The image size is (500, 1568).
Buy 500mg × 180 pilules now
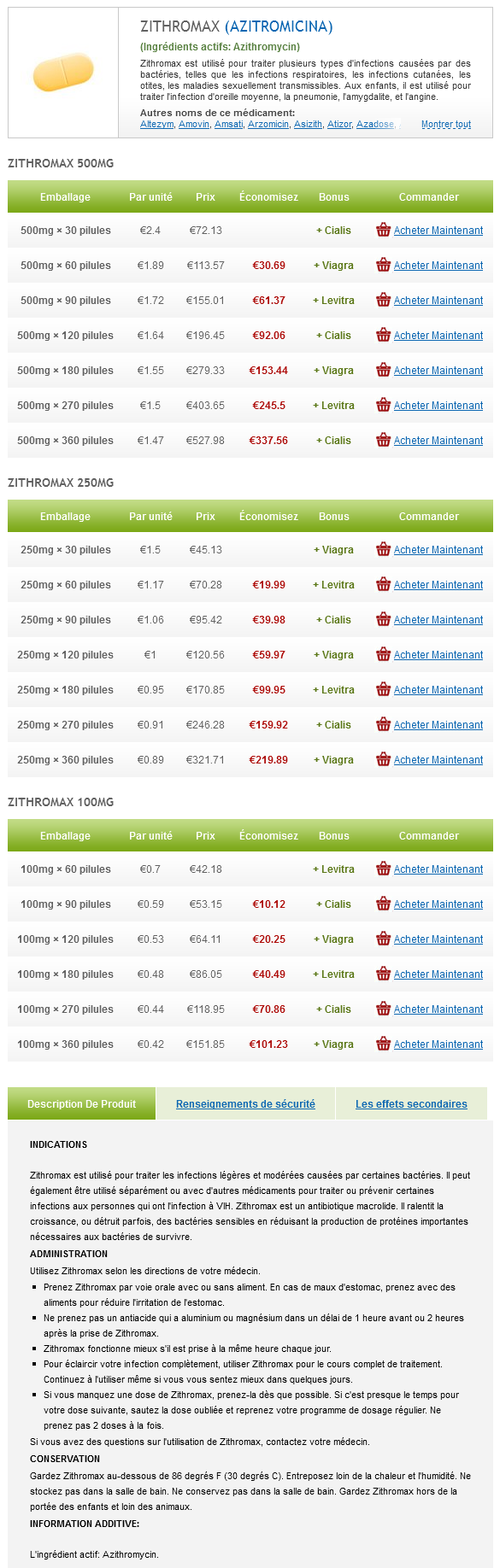click(438, 371)
